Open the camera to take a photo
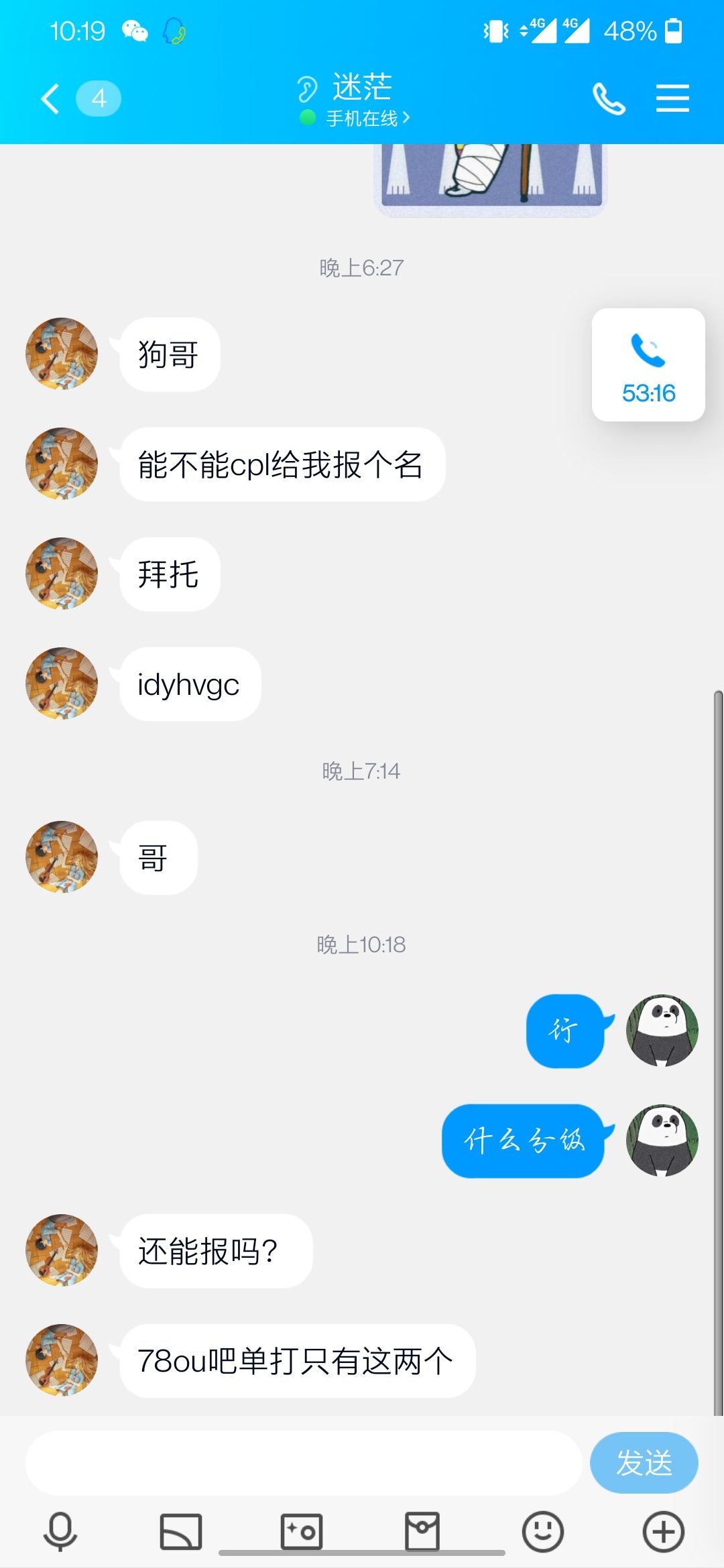The width and height of the screenshot is (724, 1568). tap(302, 1532)
